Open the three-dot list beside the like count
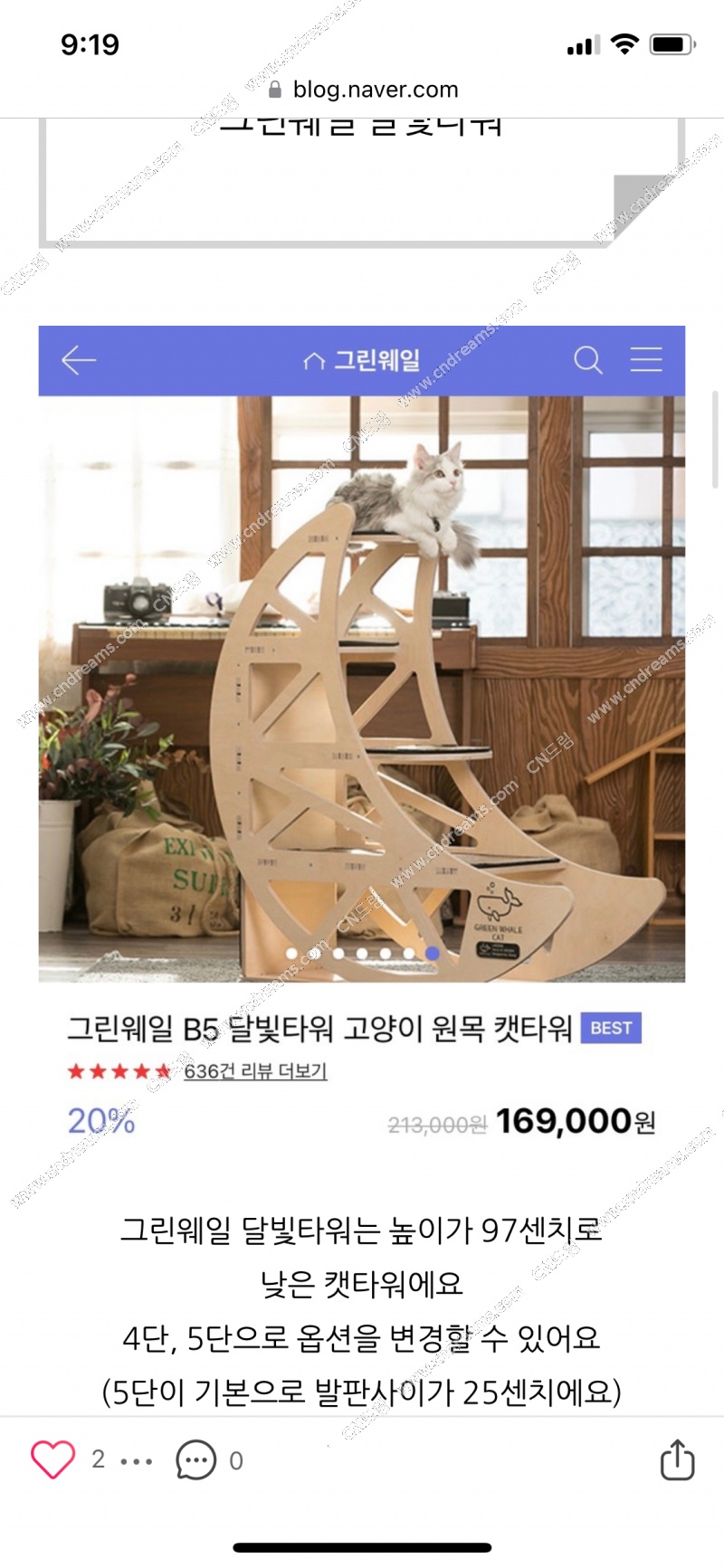724x1568 pixels. (137, 1460)
